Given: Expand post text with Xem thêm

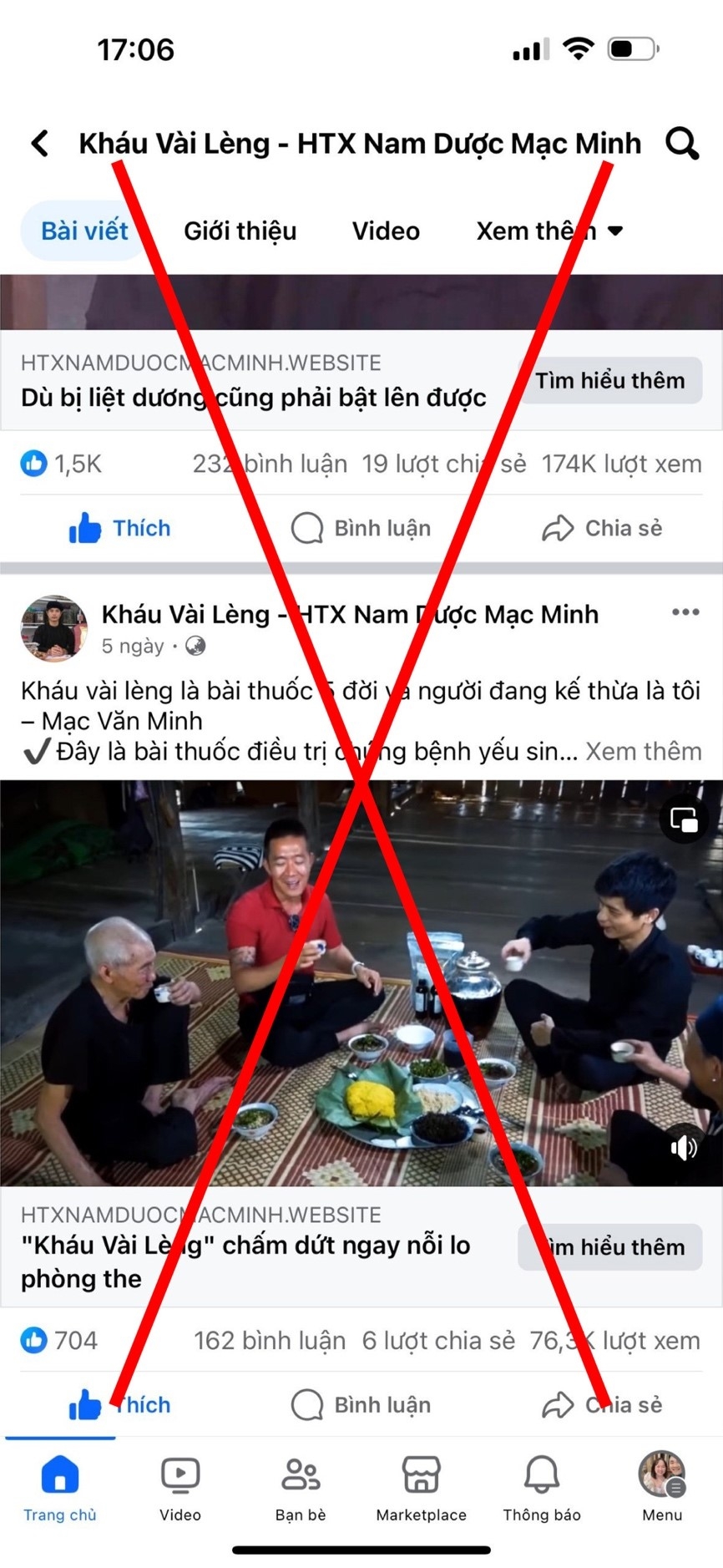Looking at the screenshot, I should pyautogui.click(x=644, y=751).
